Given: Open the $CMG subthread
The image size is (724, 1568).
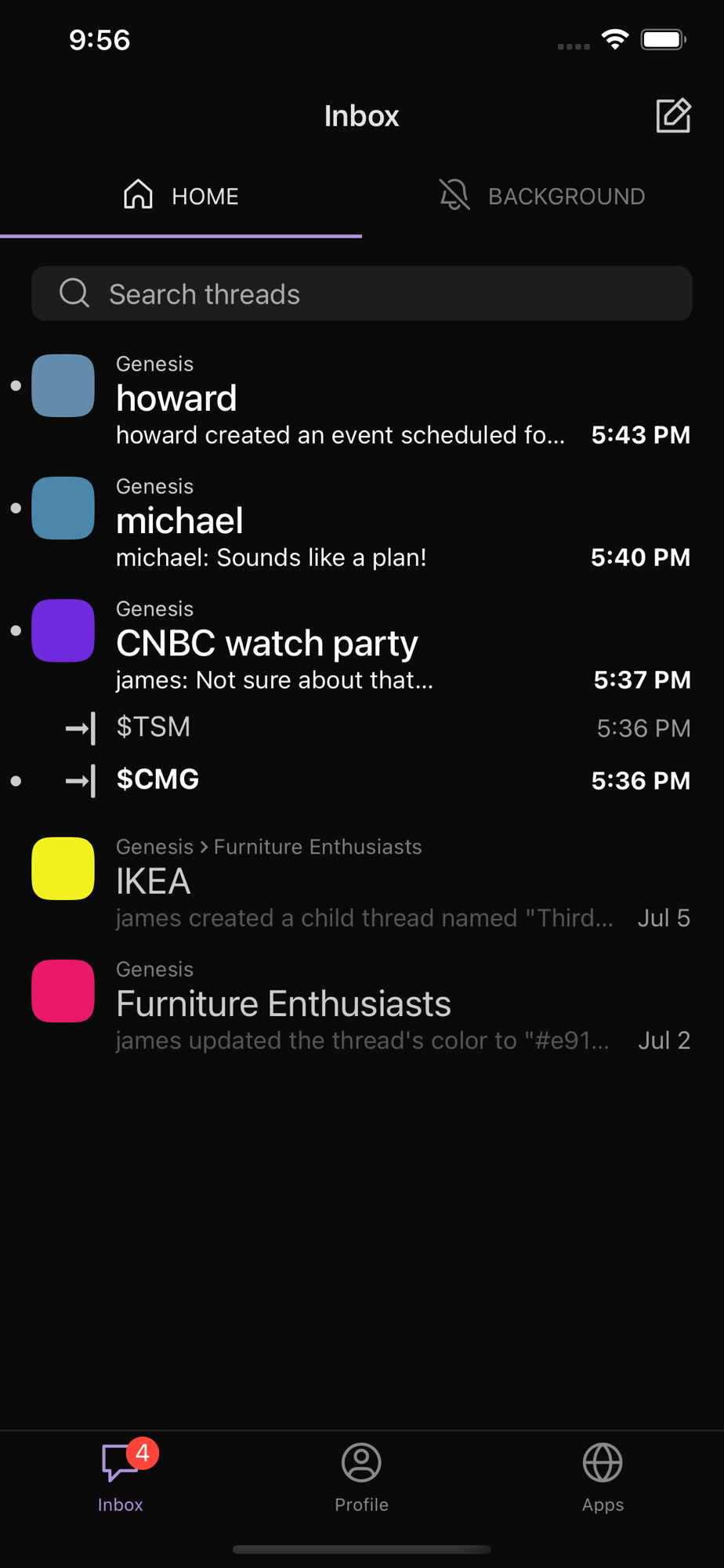Looking at the screenshot, I should [360, 780].
